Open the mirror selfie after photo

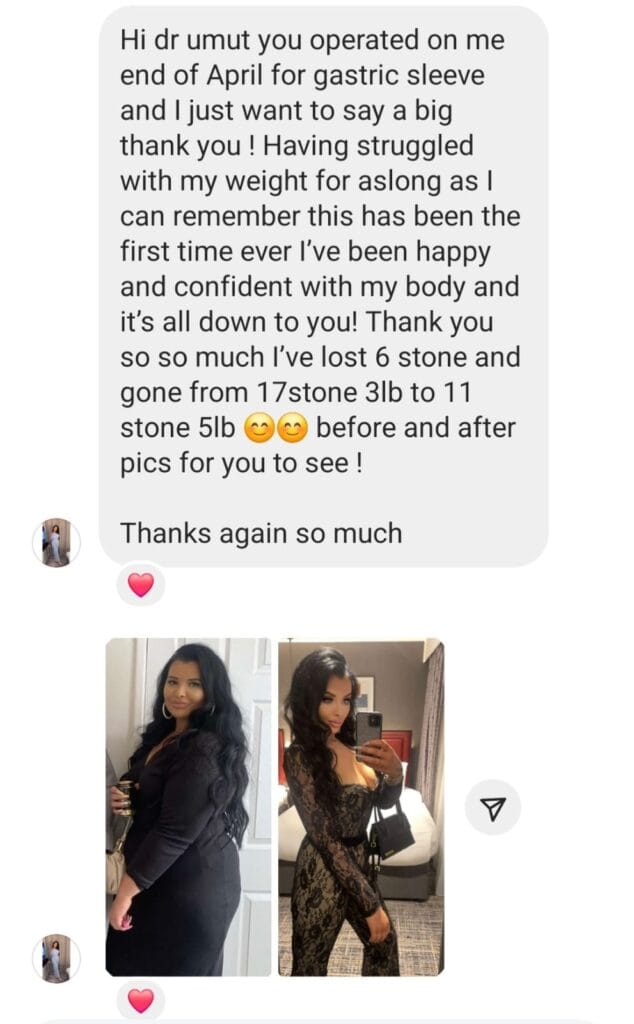point(361,807)
